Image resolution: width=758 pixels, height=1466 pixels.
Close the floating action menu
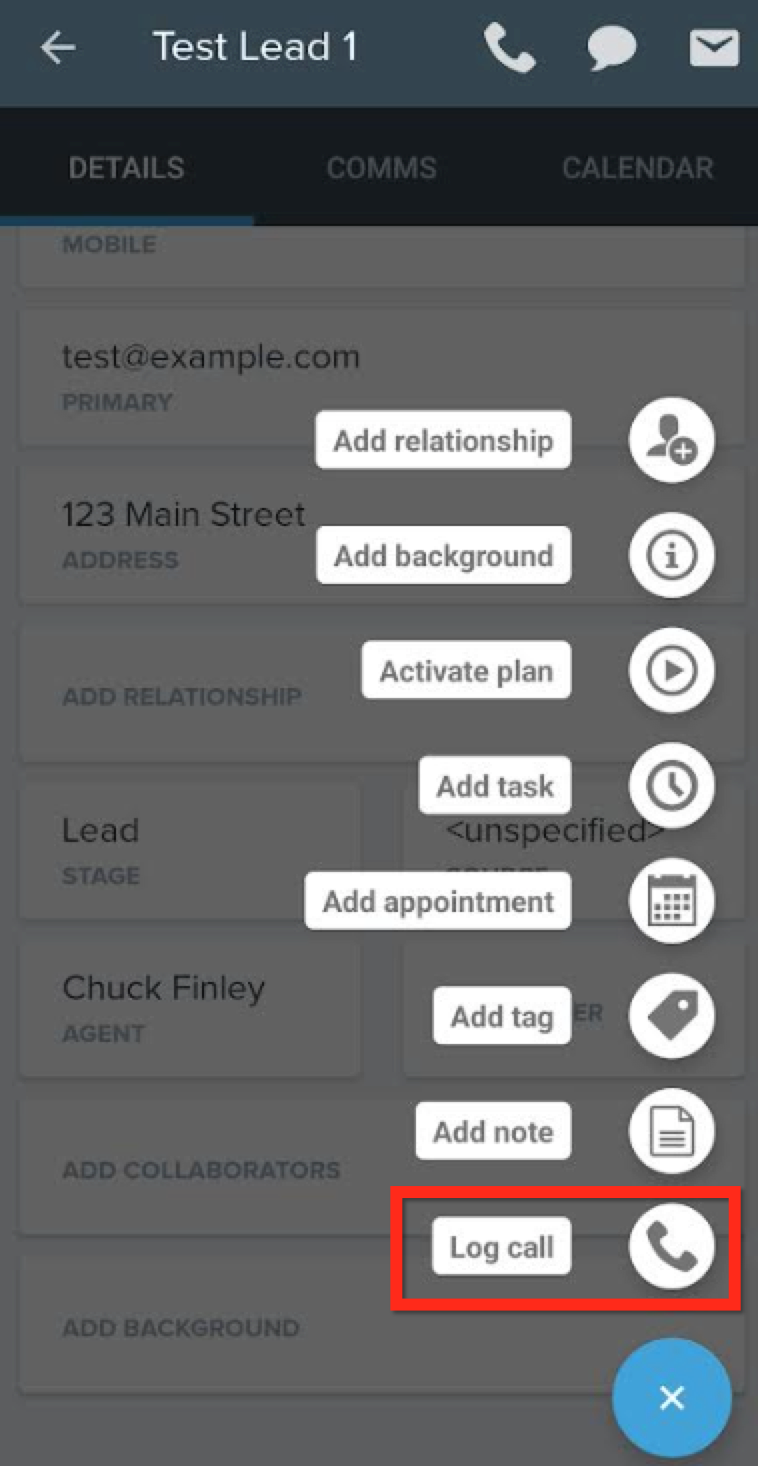tap(671, 1397)
